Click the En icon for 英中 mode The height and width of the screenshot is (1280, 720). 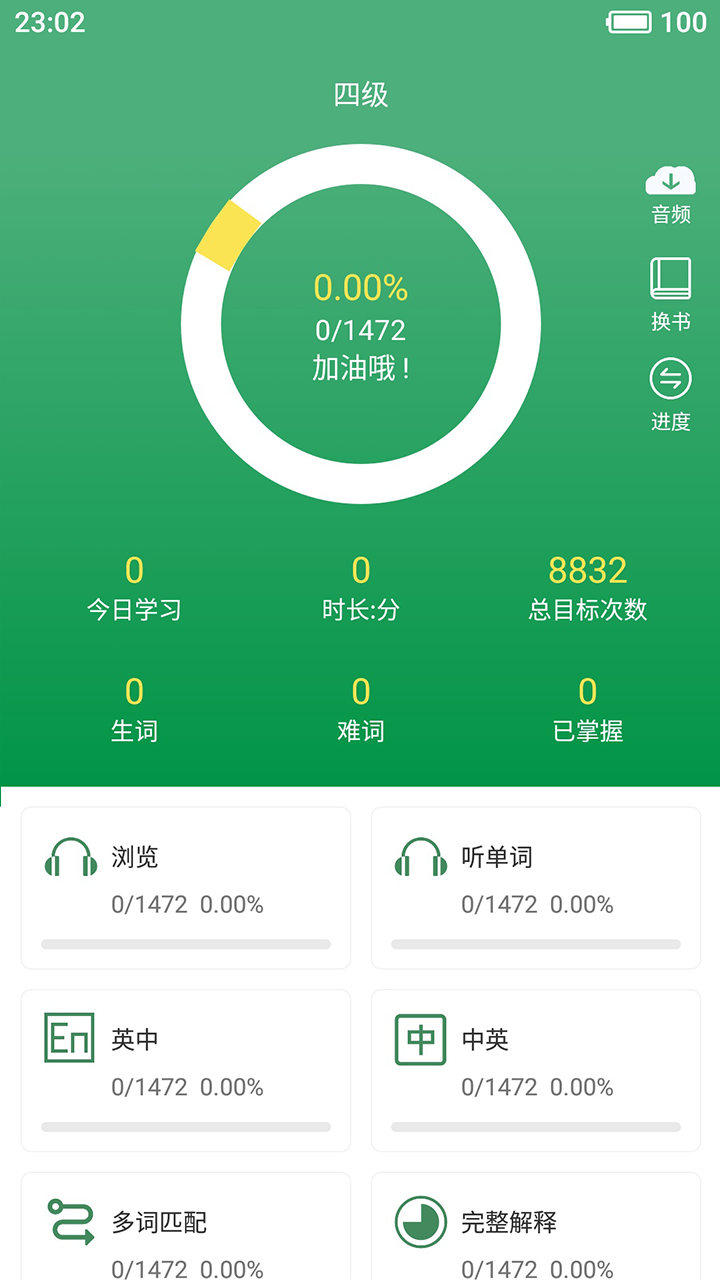[68, 1039]
